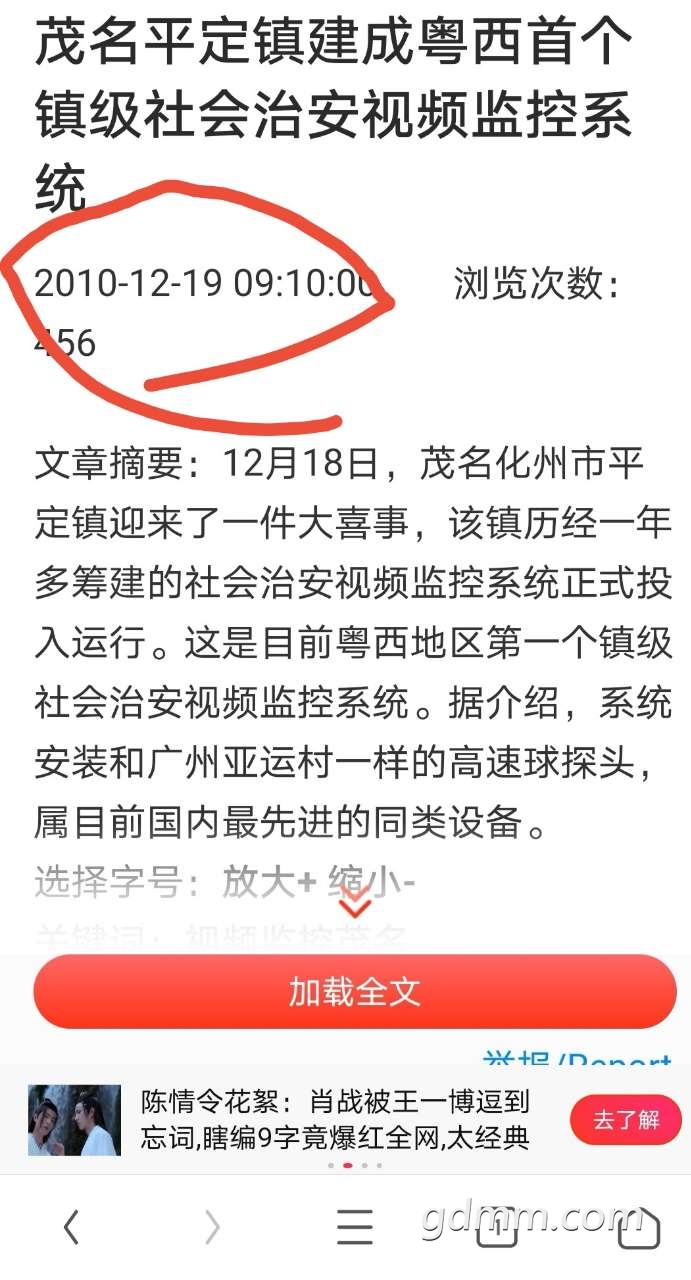Go to the browser home page
Viewport: 691px width, 1280px height.
tap(638, 1227)
